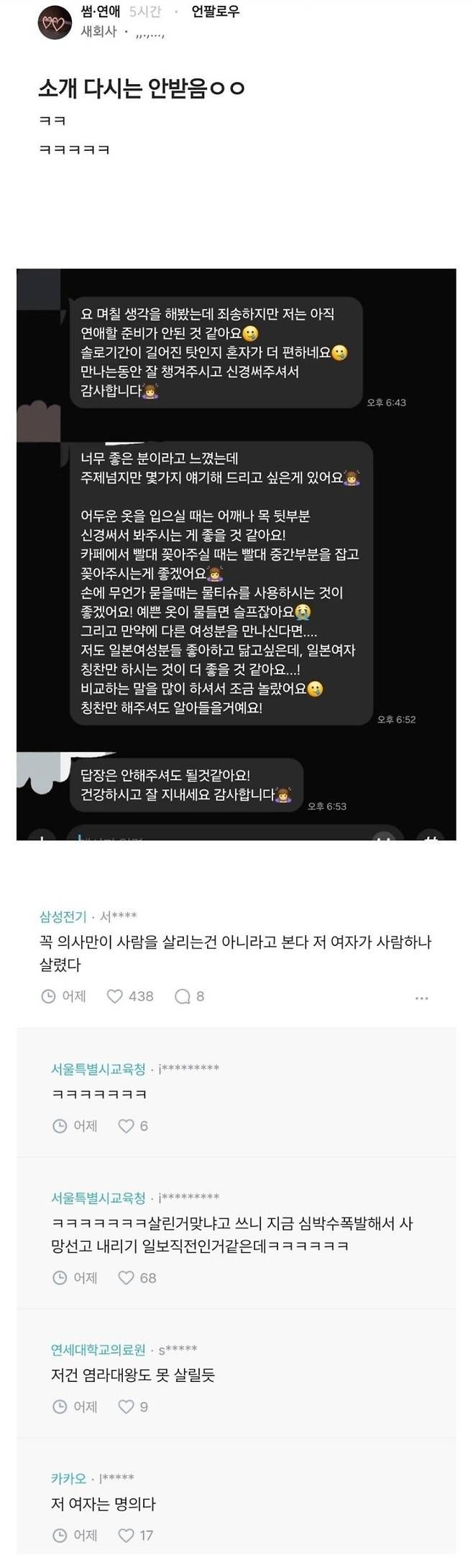Open overflow menu on 삼성전기 comment
Screen dimensions: 473x1568
[x=421, y=998]
